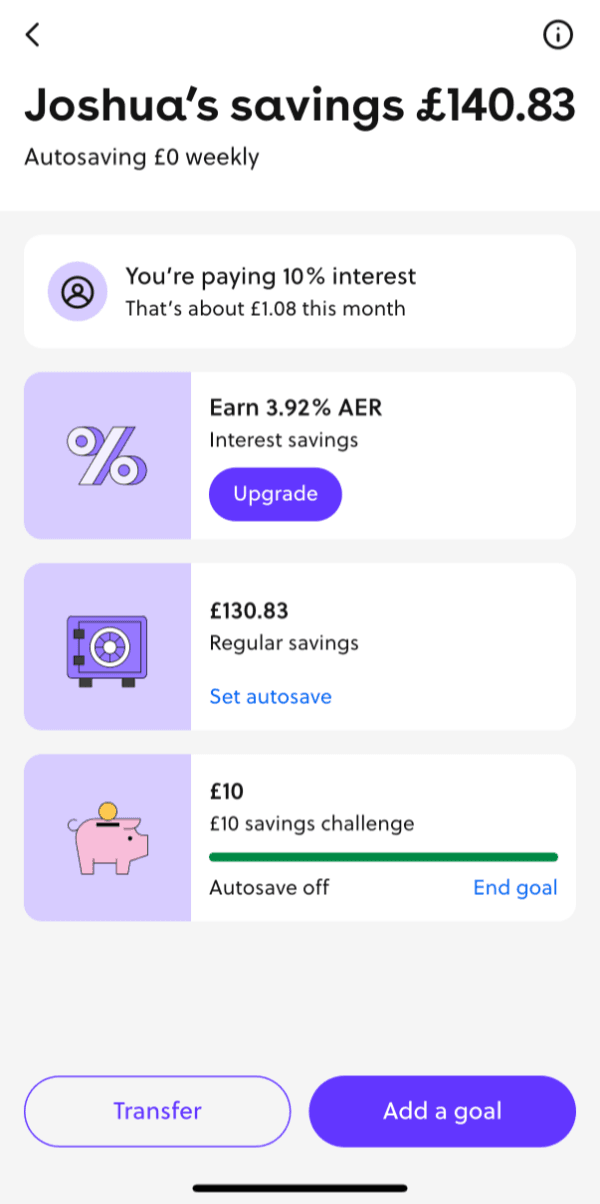Tap Upgrade for interest savings
The image size is (600, 1204).
point(275,494)
